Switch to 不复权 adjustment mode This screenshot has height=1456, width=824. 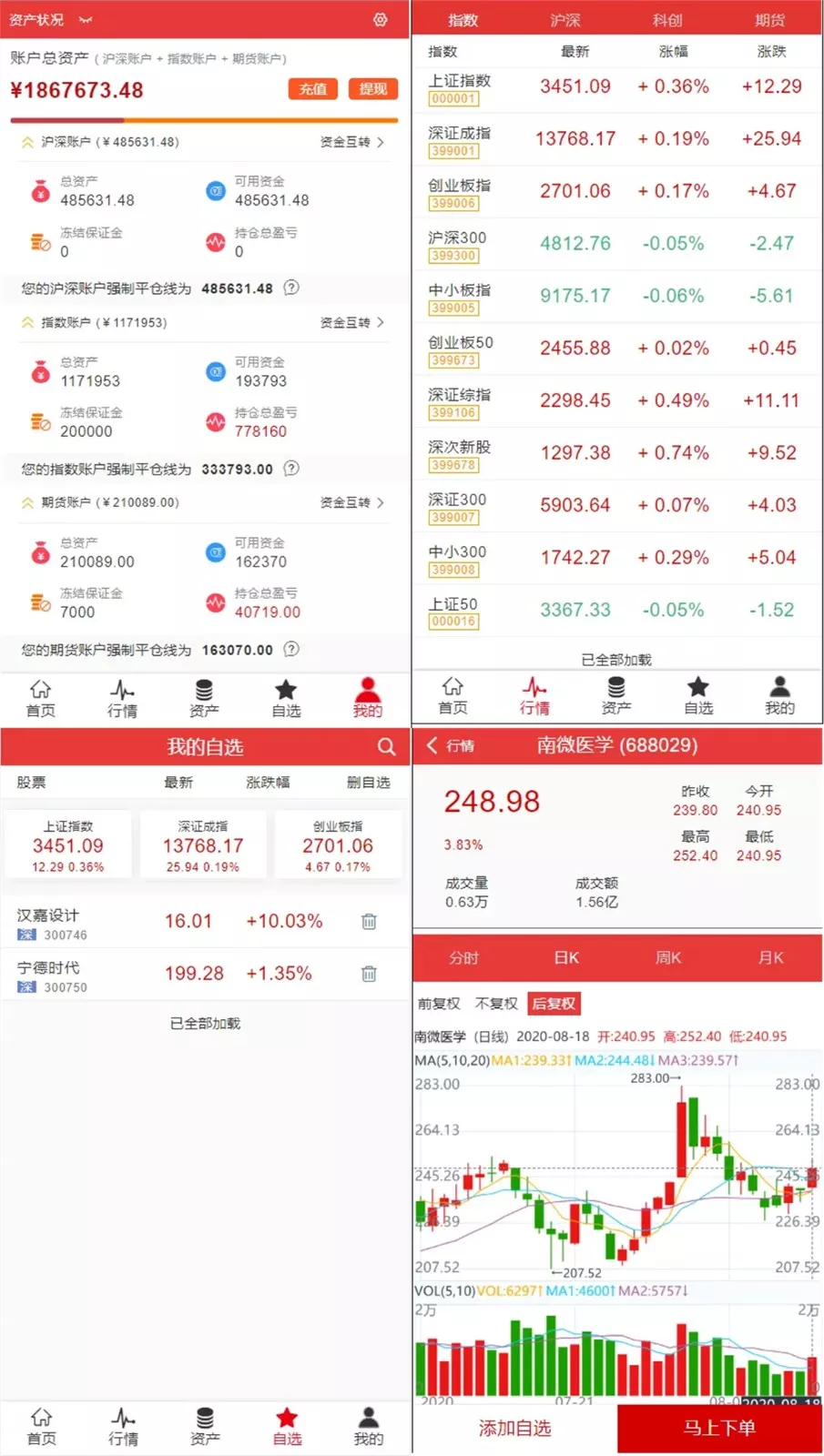(496, 1003)
